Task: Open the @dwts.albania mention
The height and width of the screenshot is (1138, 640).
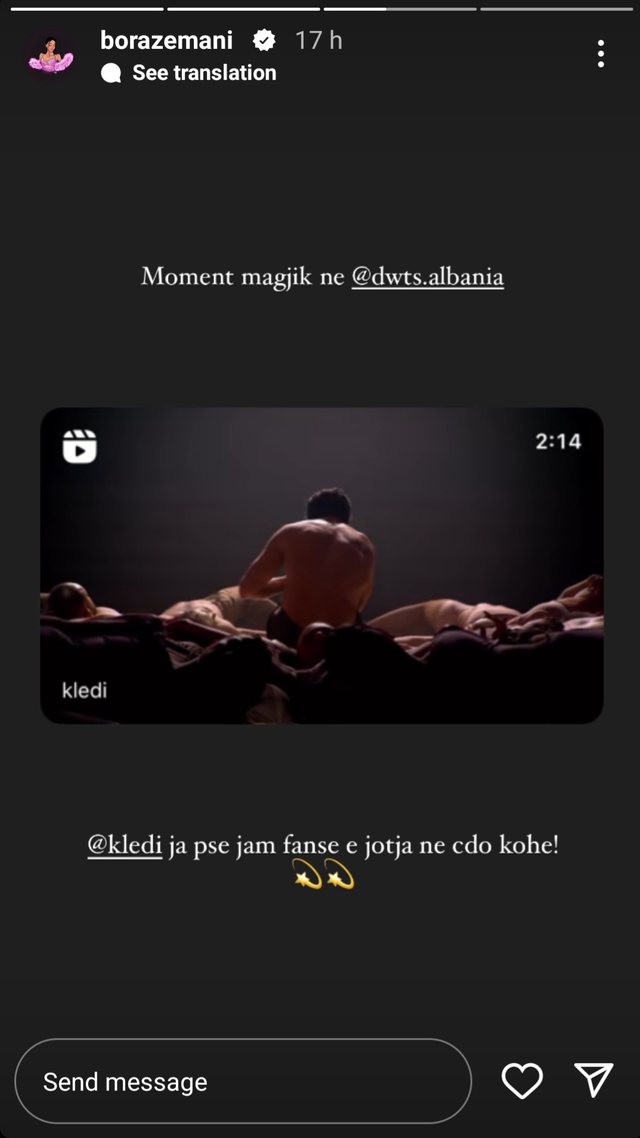Action: tap(427, 276)
